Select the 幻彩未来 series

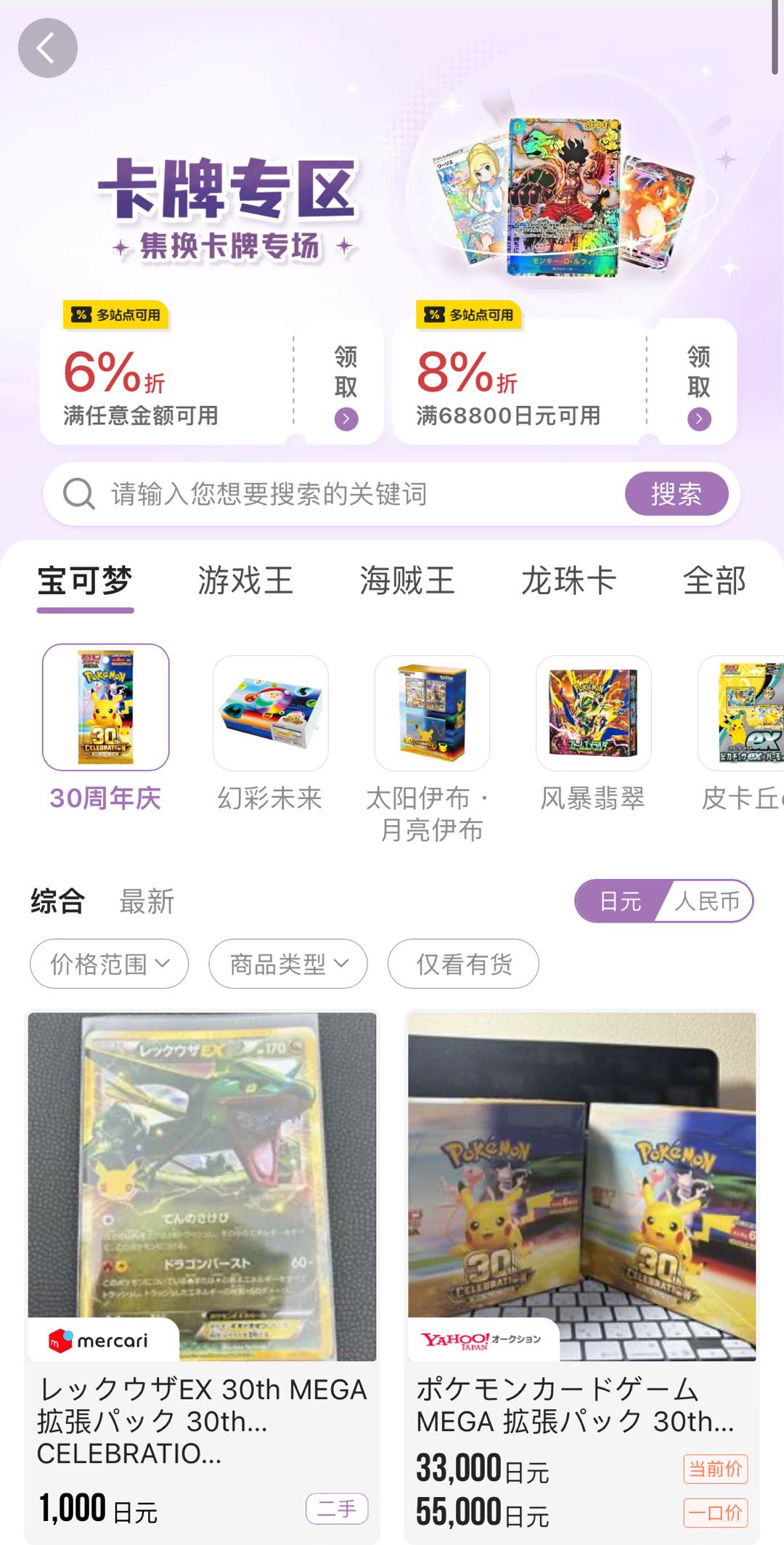point(270,733)
